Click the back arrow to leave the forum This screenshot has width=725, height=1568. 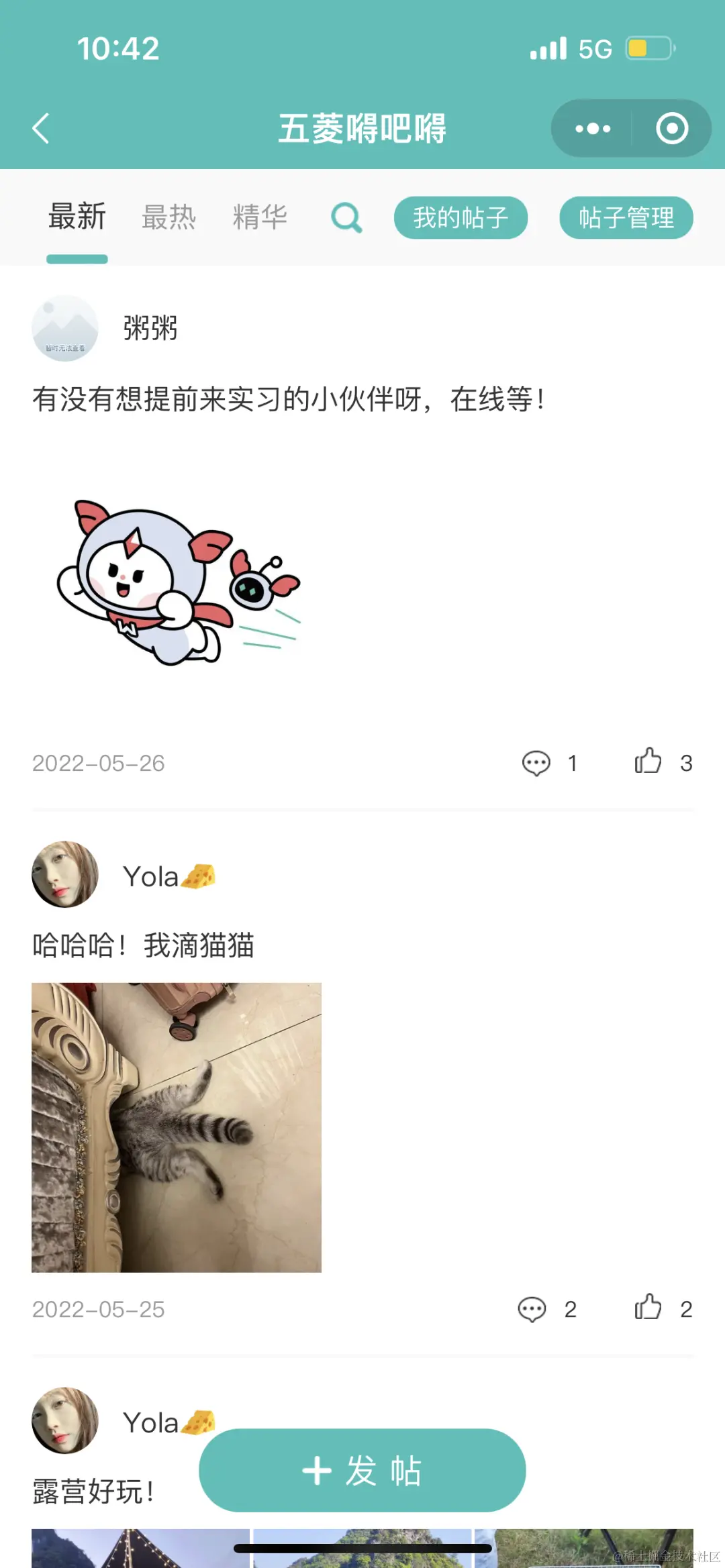pos(42,128)
